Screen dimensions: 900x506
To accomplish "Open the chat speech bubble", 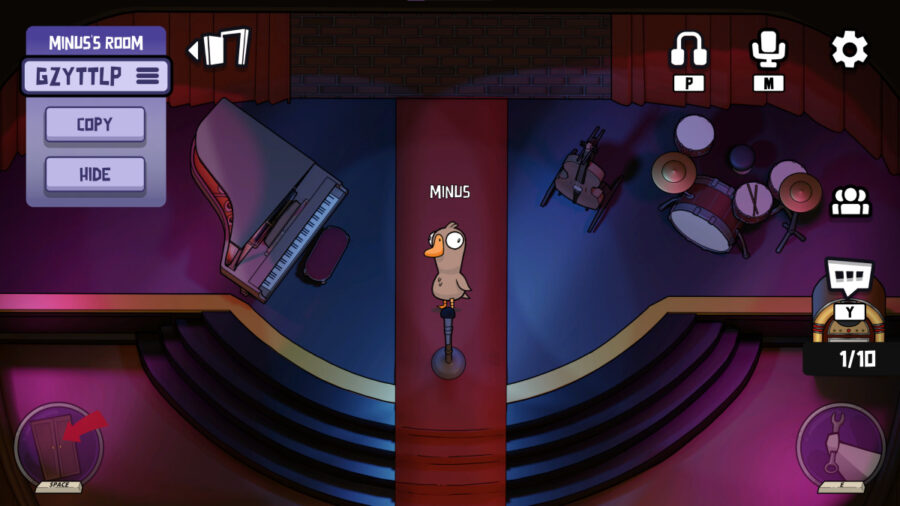I will click(x=849, y=277).
